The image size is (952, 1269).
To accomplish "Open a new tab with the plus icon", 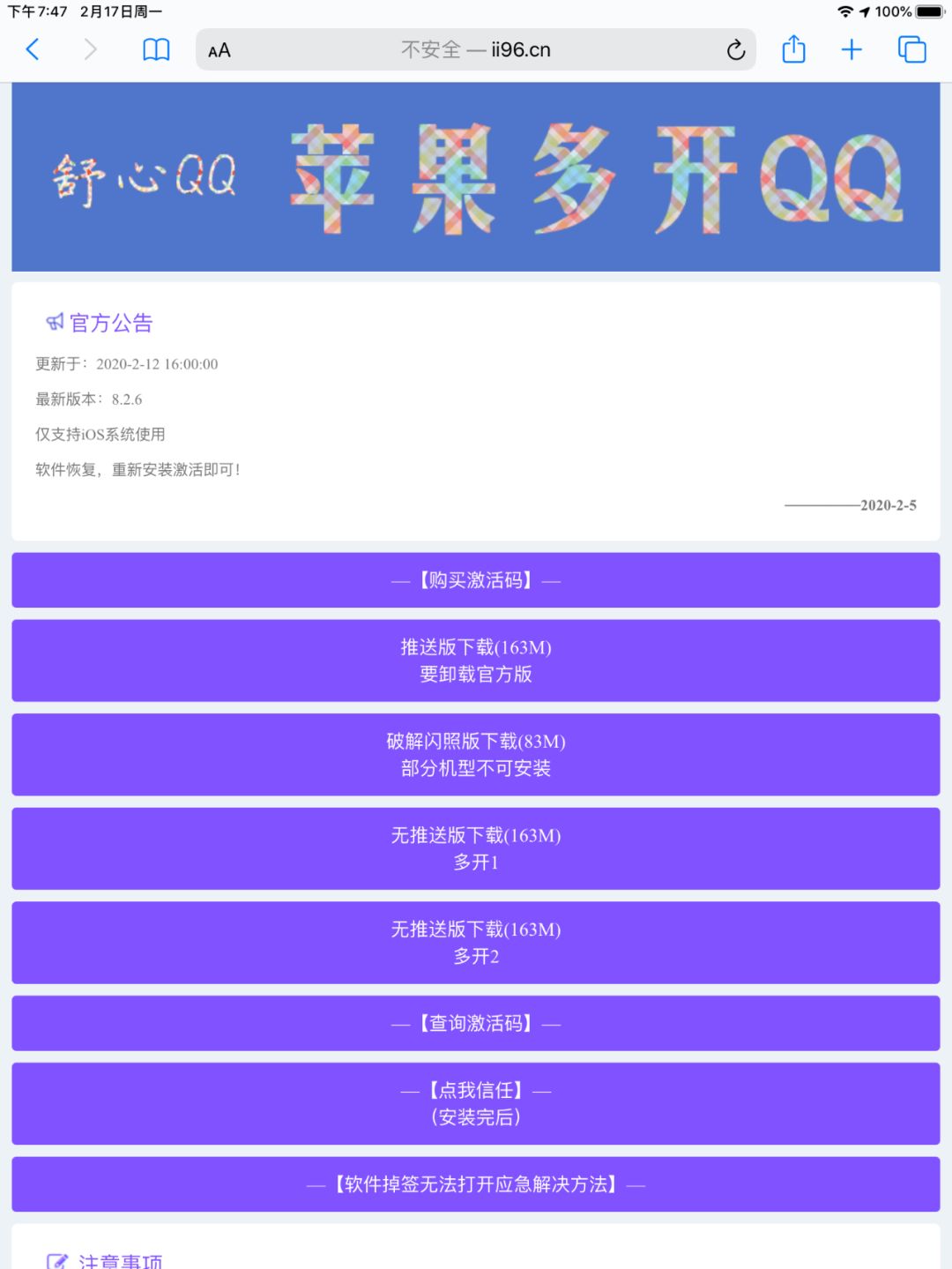I will [852, 50].
